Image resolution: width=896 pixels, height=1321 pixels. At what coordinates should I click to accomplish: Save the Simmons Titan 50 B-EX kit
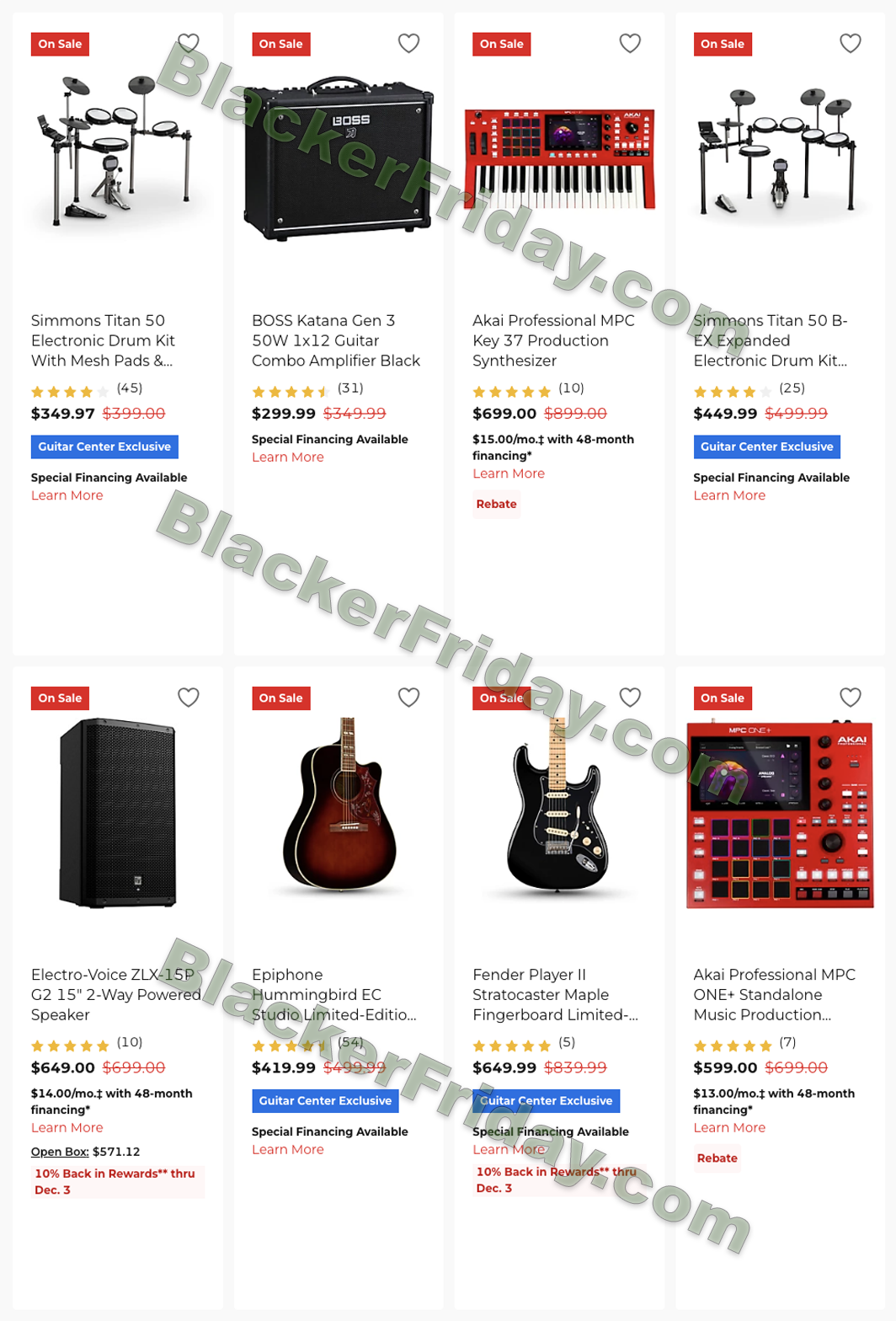point(851,43)
